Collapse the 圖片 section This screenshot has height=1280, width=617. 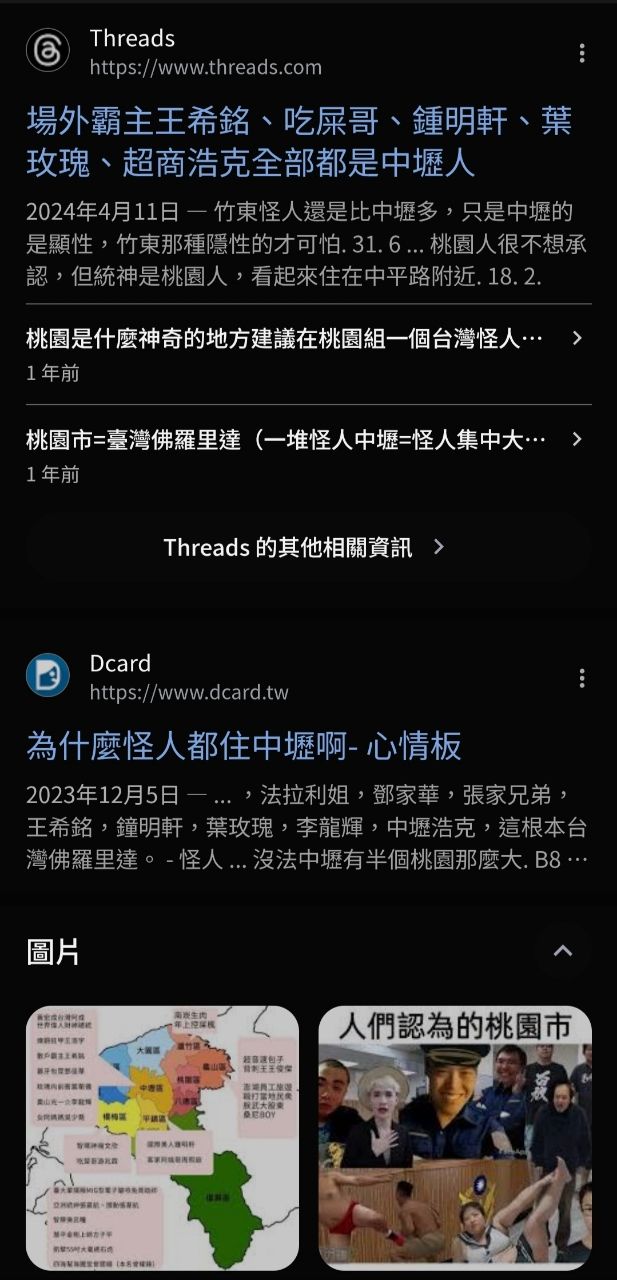point(563,950)
